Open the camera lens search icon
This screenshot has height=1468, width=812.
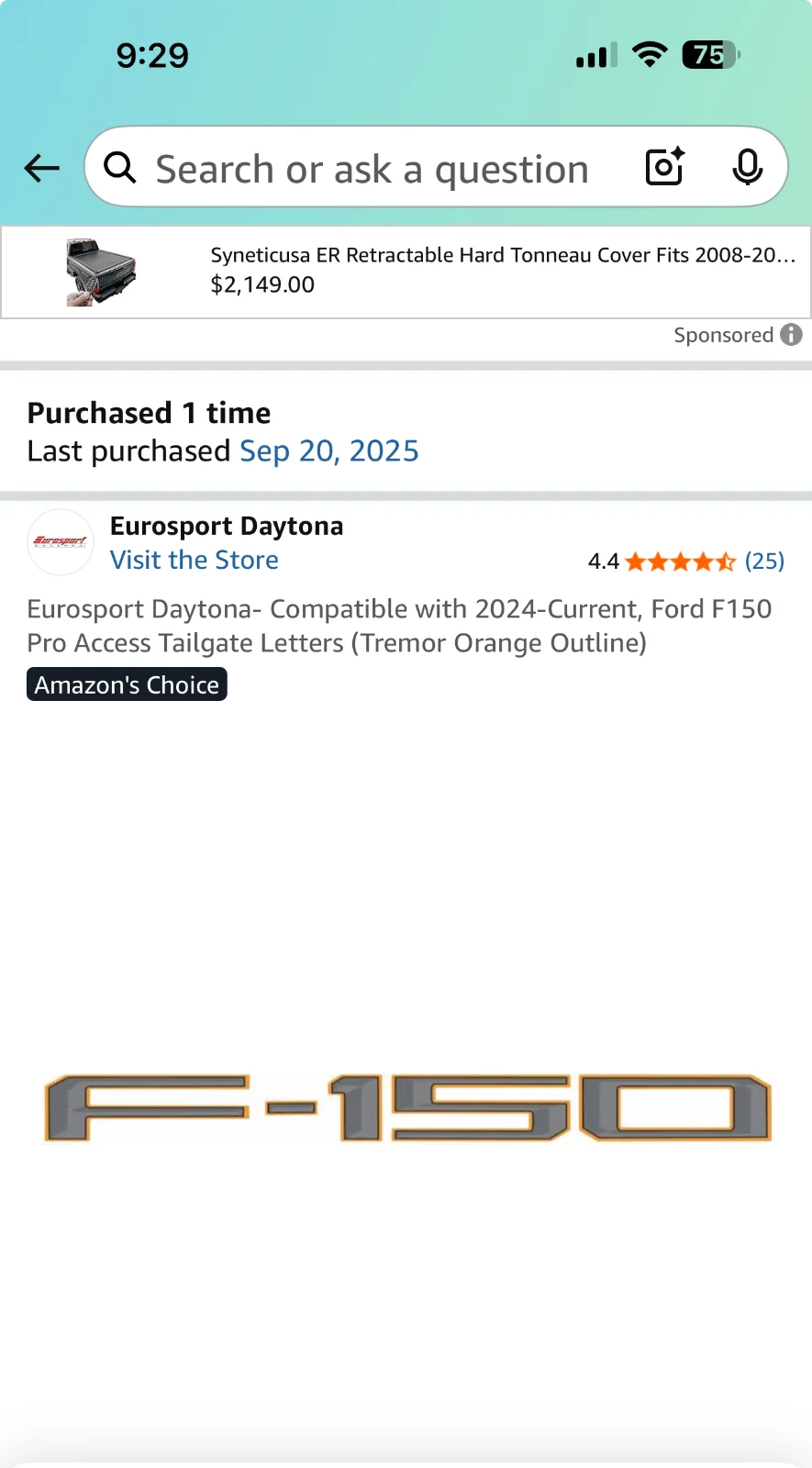pos(664,167)
